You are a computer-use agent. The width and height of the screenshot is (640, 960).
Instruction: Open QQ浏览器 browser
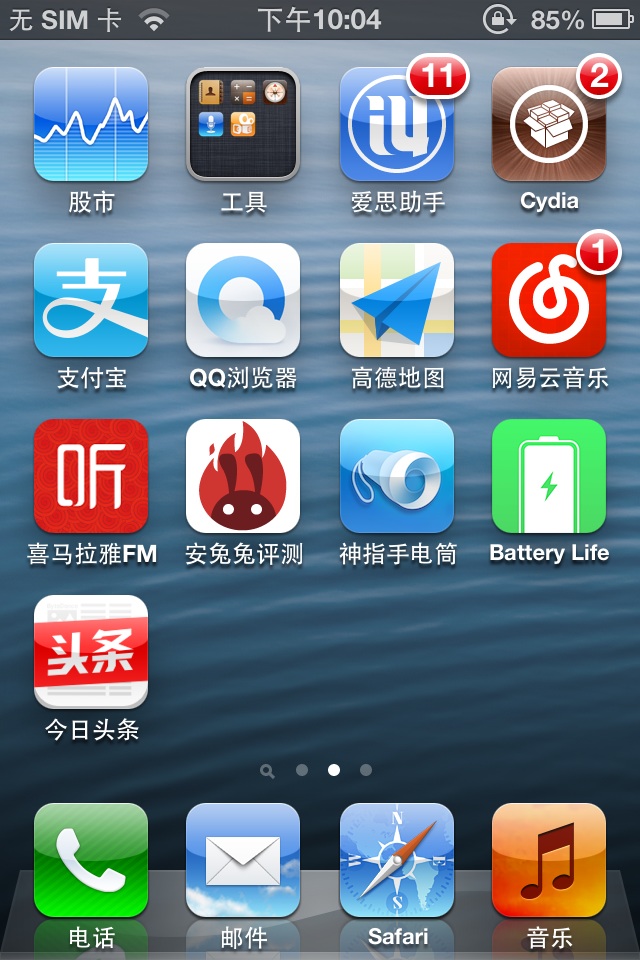[243, 300]
